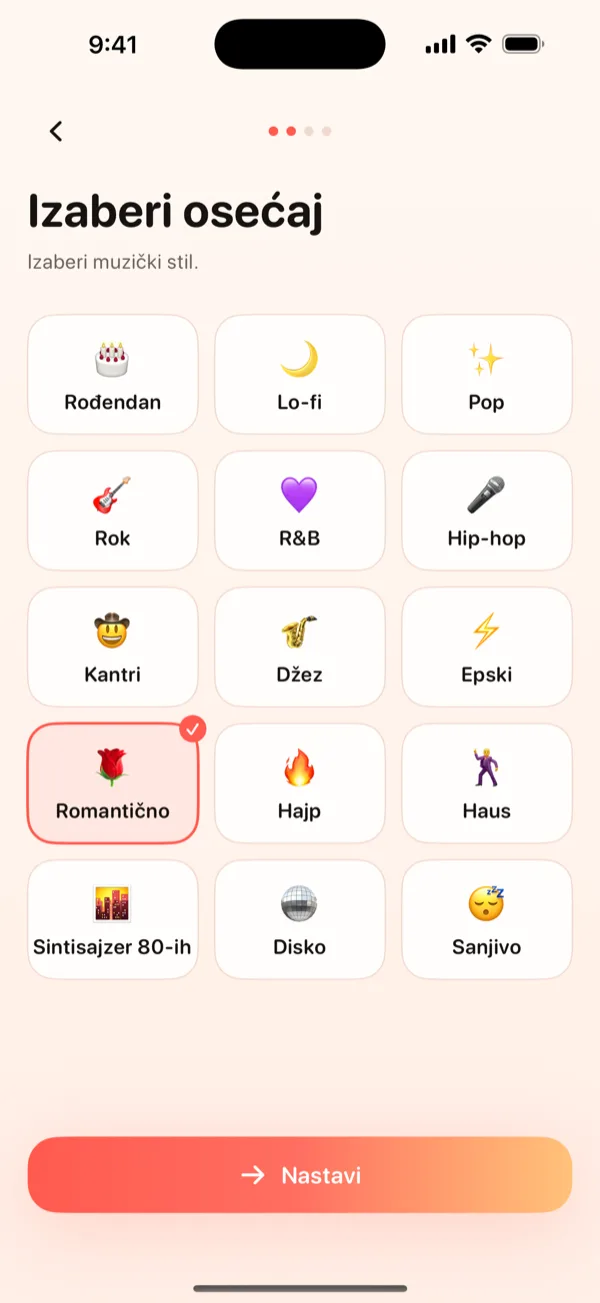Select the Rok style
This screenshot has width=600, height=1303.
[x=113, y=510]
